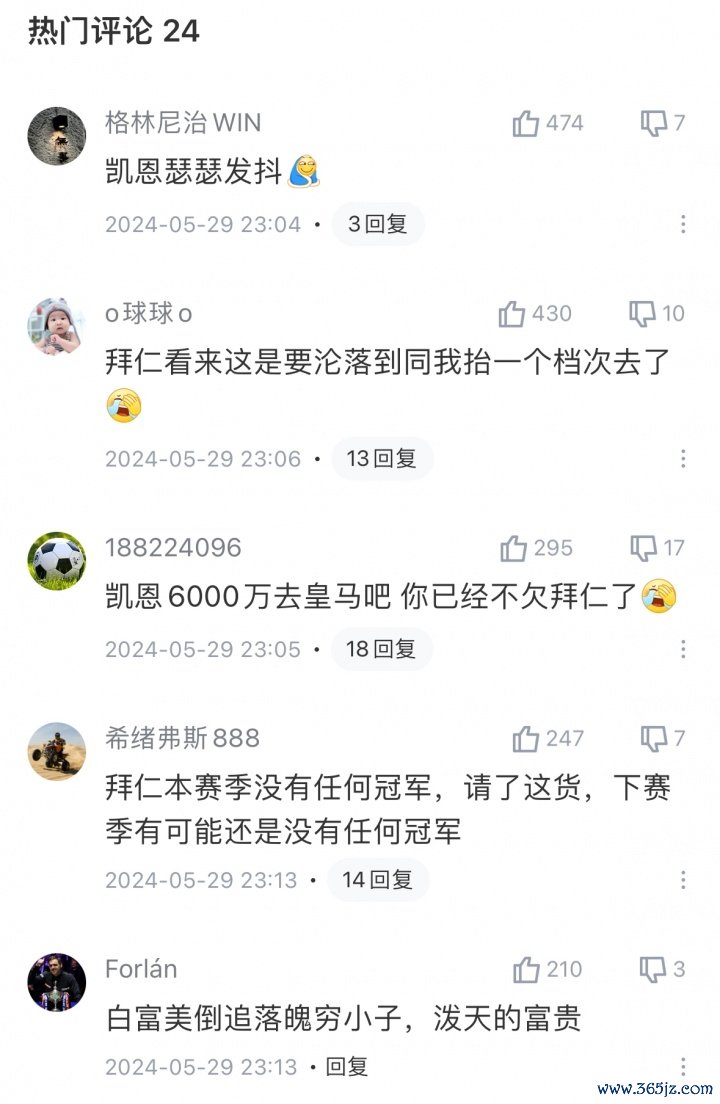Like 格林尼治WIN's comment
720x1104 pixels.
(527, 124)
